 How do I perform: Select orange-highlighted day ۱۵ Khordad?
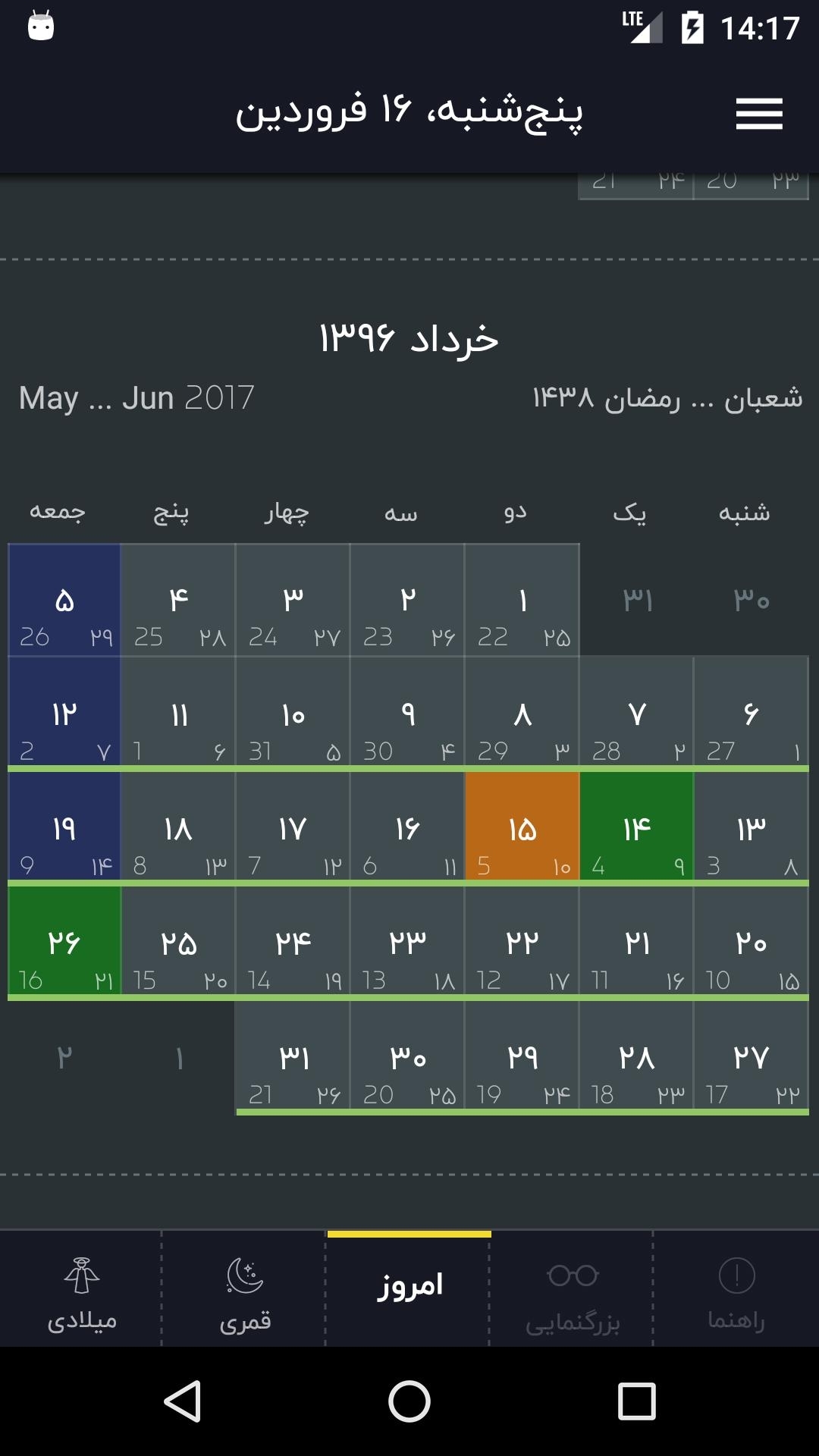(x=522, y=827)
